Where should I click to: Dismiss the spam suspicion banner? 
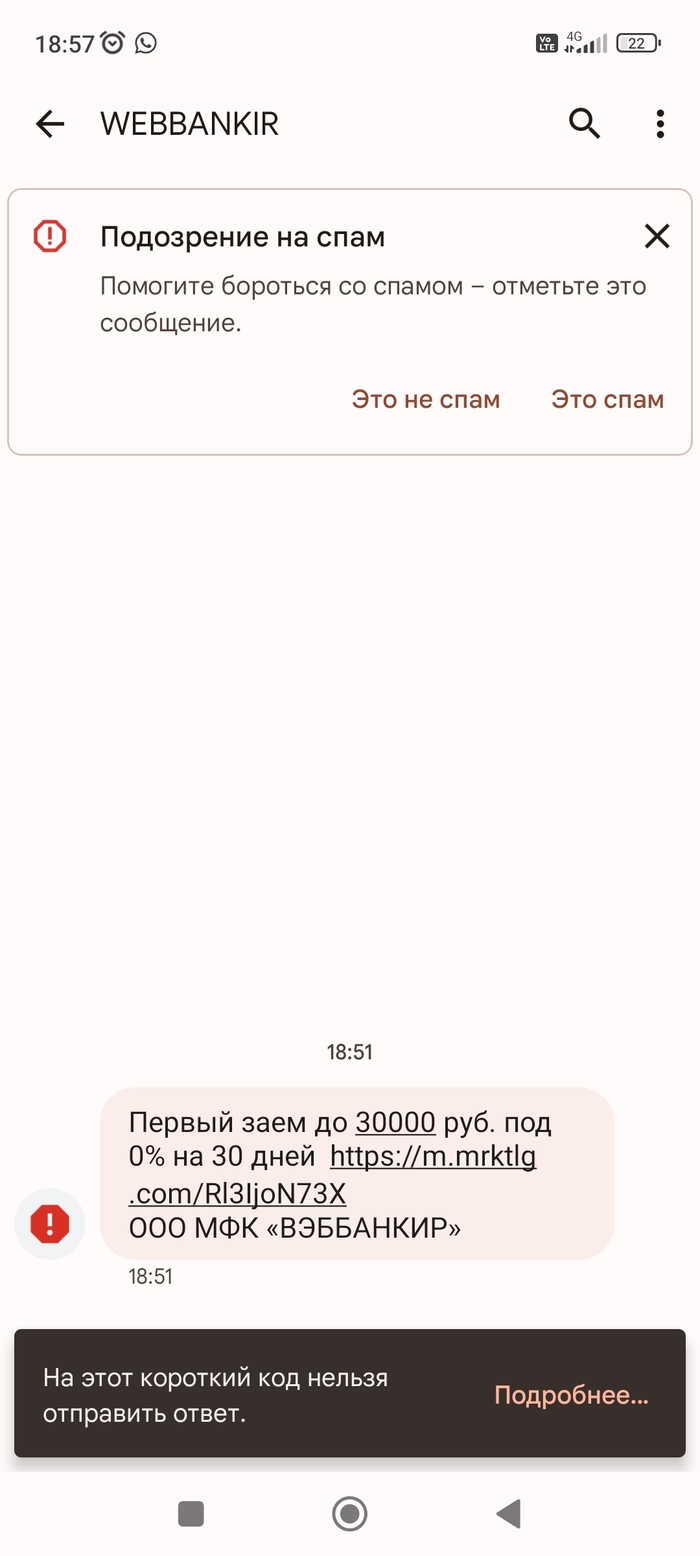point(656,237)
